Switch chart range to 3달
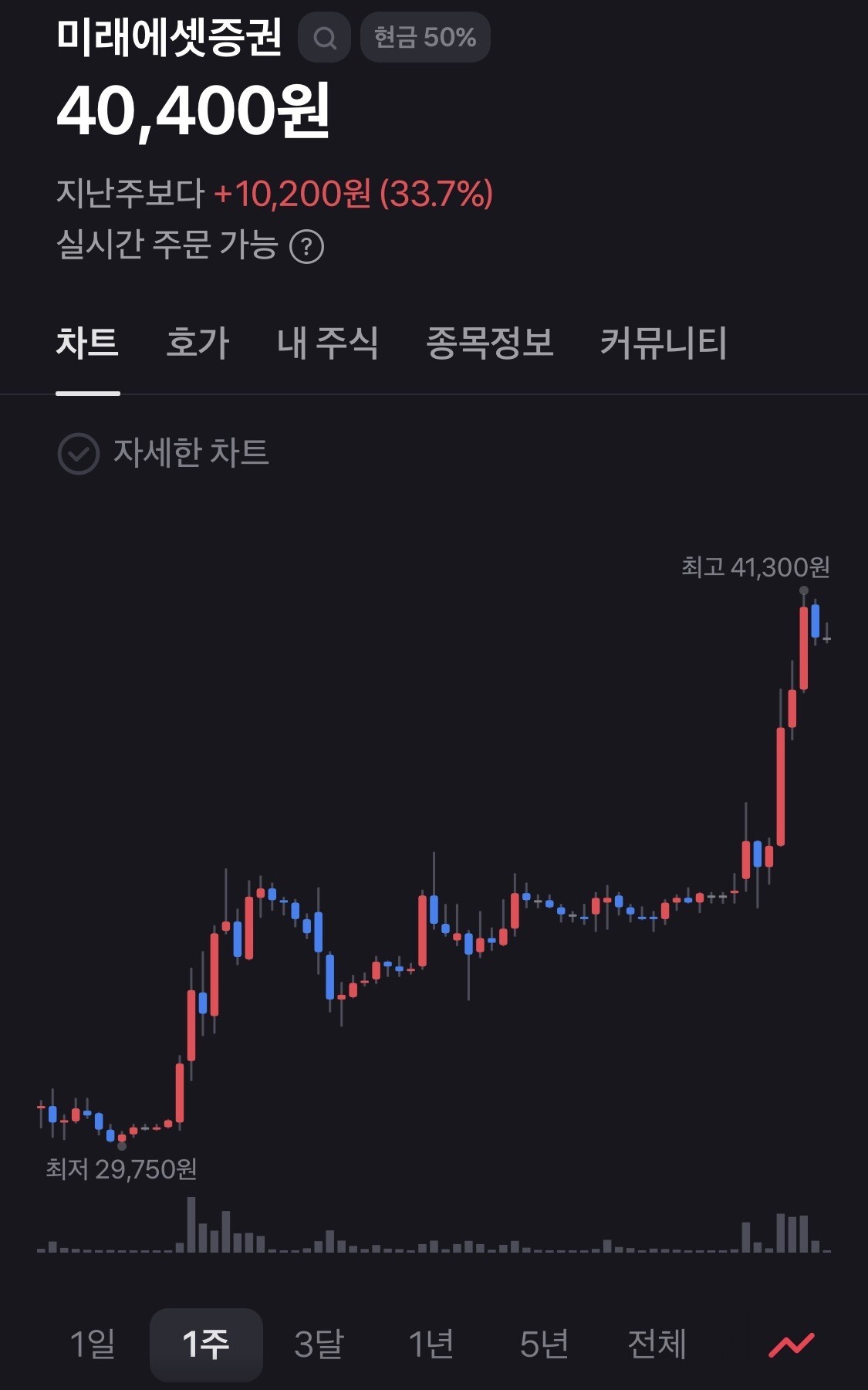 319,1344
